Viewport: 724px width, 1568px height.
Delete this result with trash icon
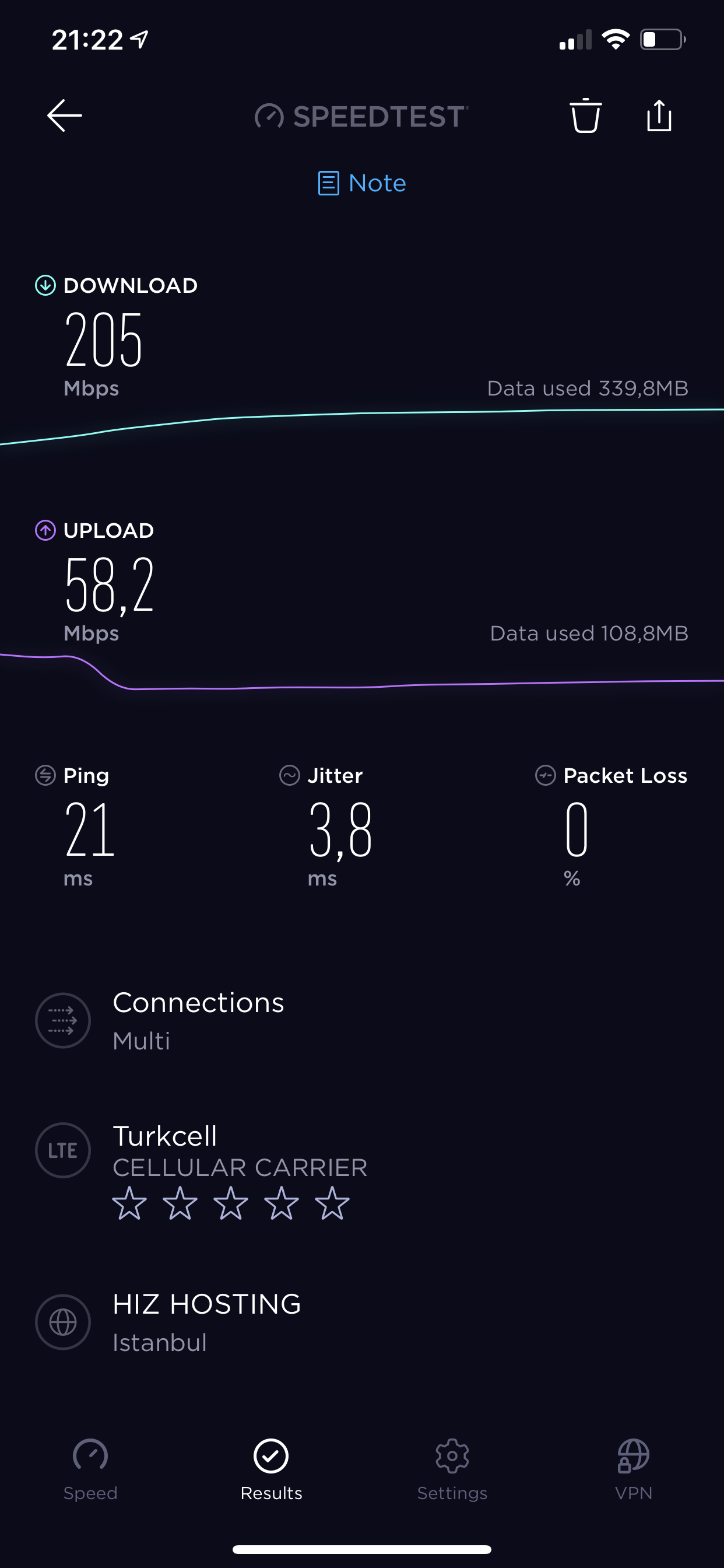pyautogui.click(x=585, y=115)
